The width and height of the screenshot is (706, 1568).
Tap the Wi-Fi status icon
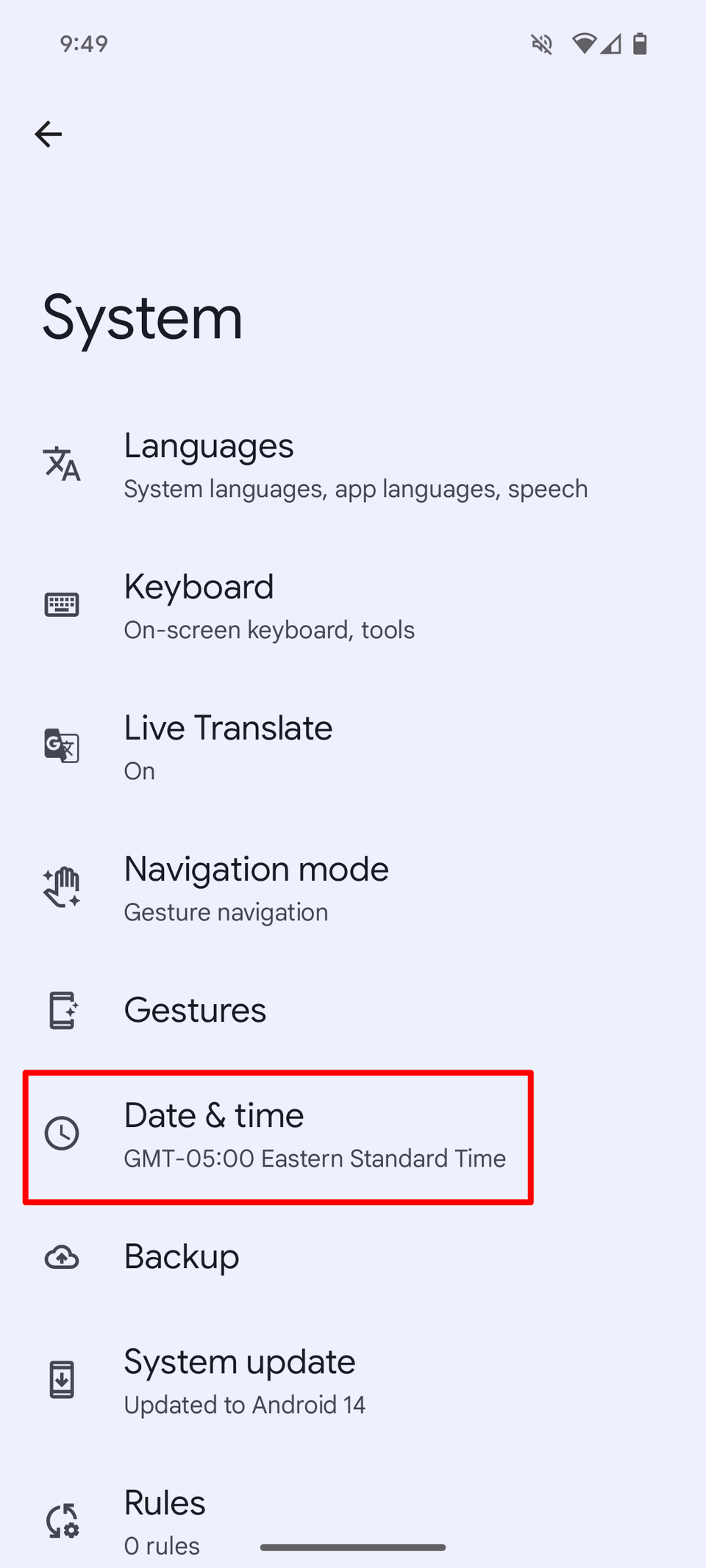coord(585,44)
